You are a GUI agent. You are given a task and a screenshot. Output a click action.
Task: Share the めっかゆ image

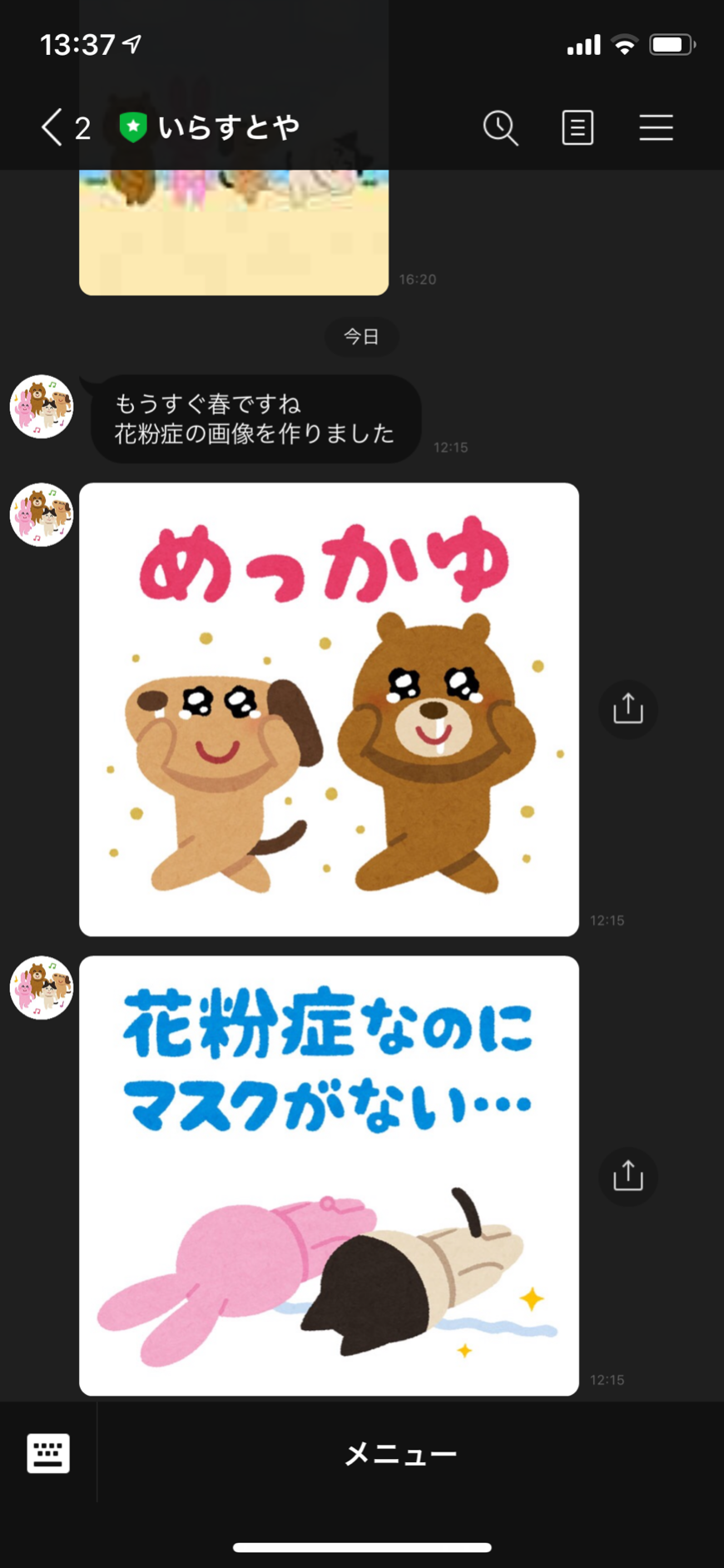tap(628, 709)
